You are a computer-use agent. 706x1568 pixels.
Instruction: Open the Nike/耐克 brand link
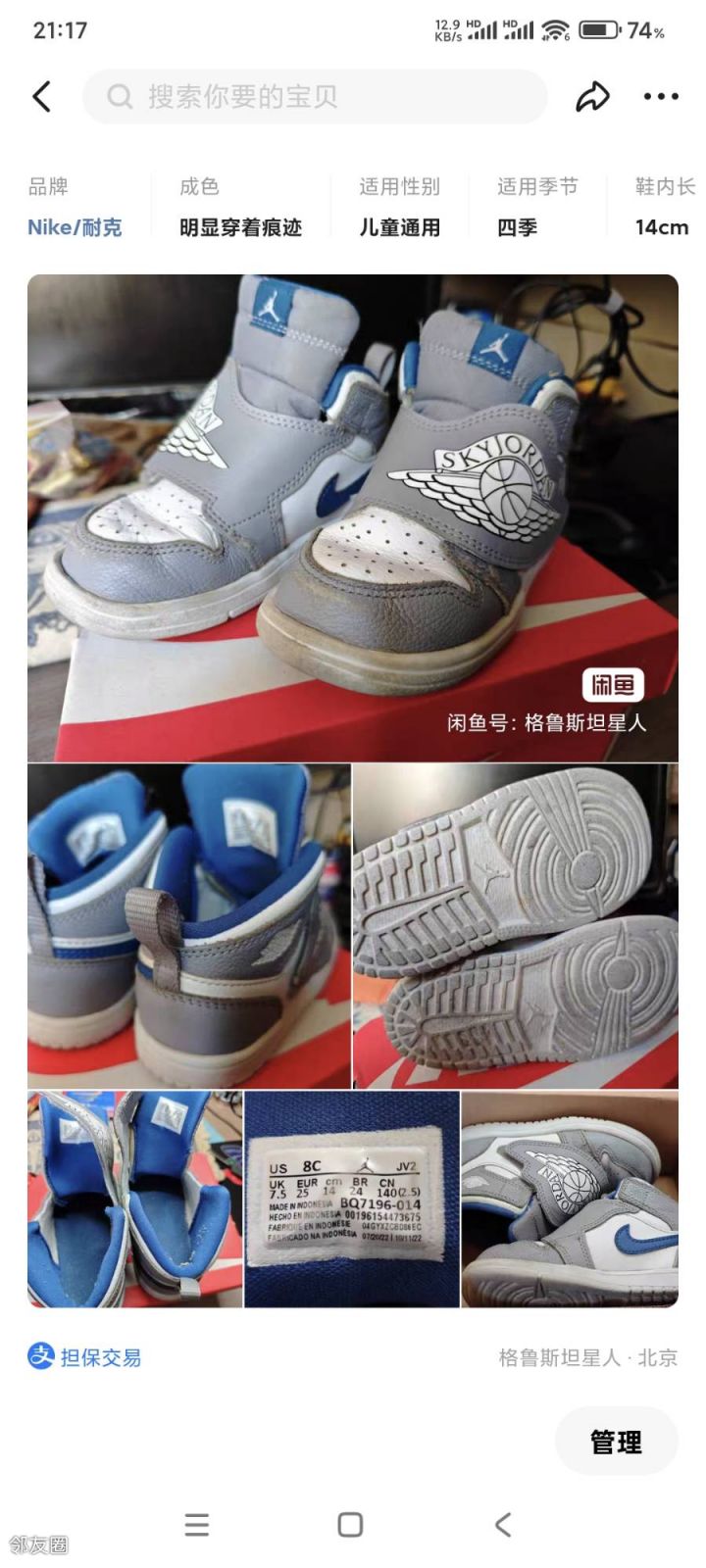[75, 227]
